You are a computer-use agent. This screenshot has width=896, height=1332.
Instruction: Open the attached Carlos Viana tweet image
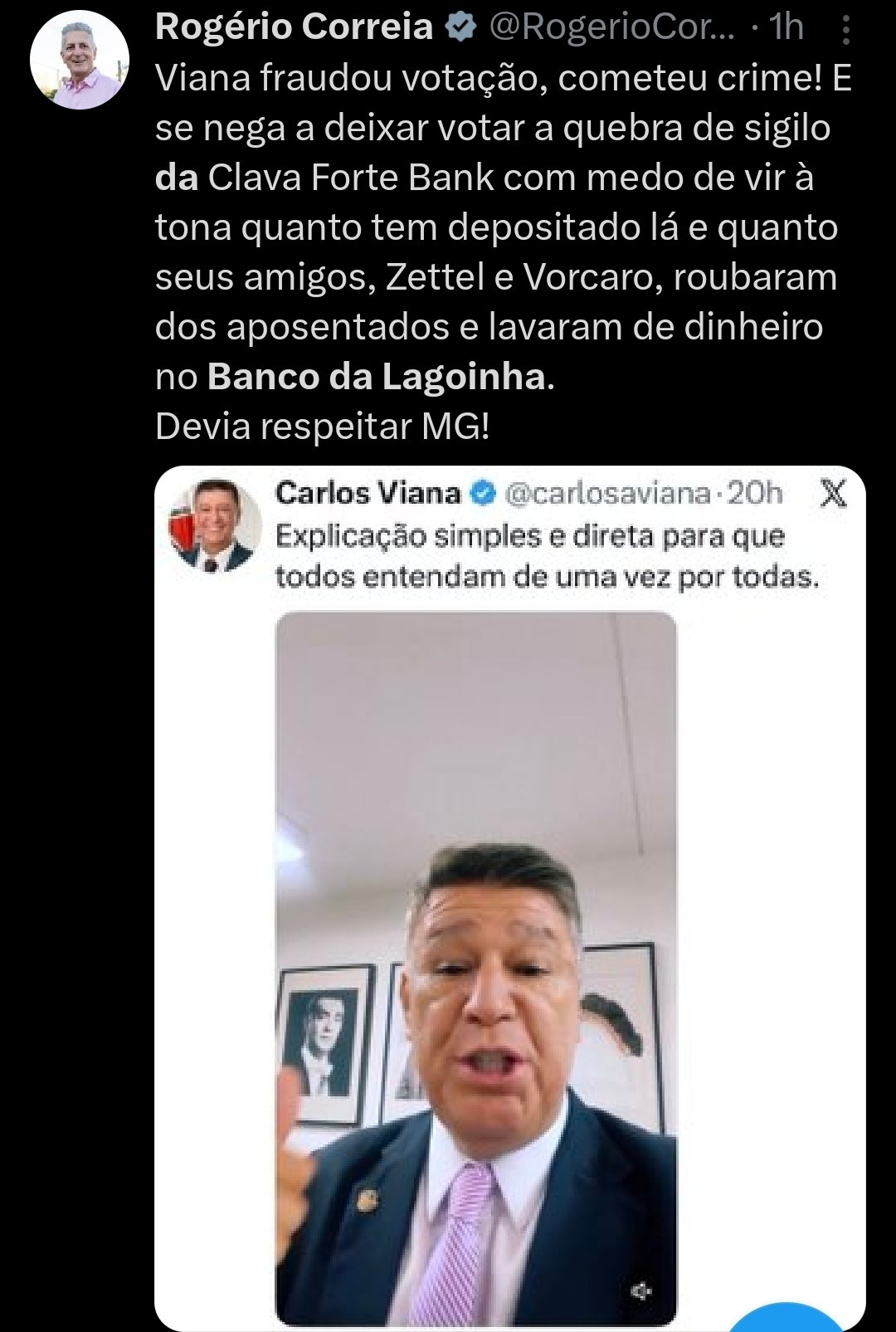tap(509, 896)
